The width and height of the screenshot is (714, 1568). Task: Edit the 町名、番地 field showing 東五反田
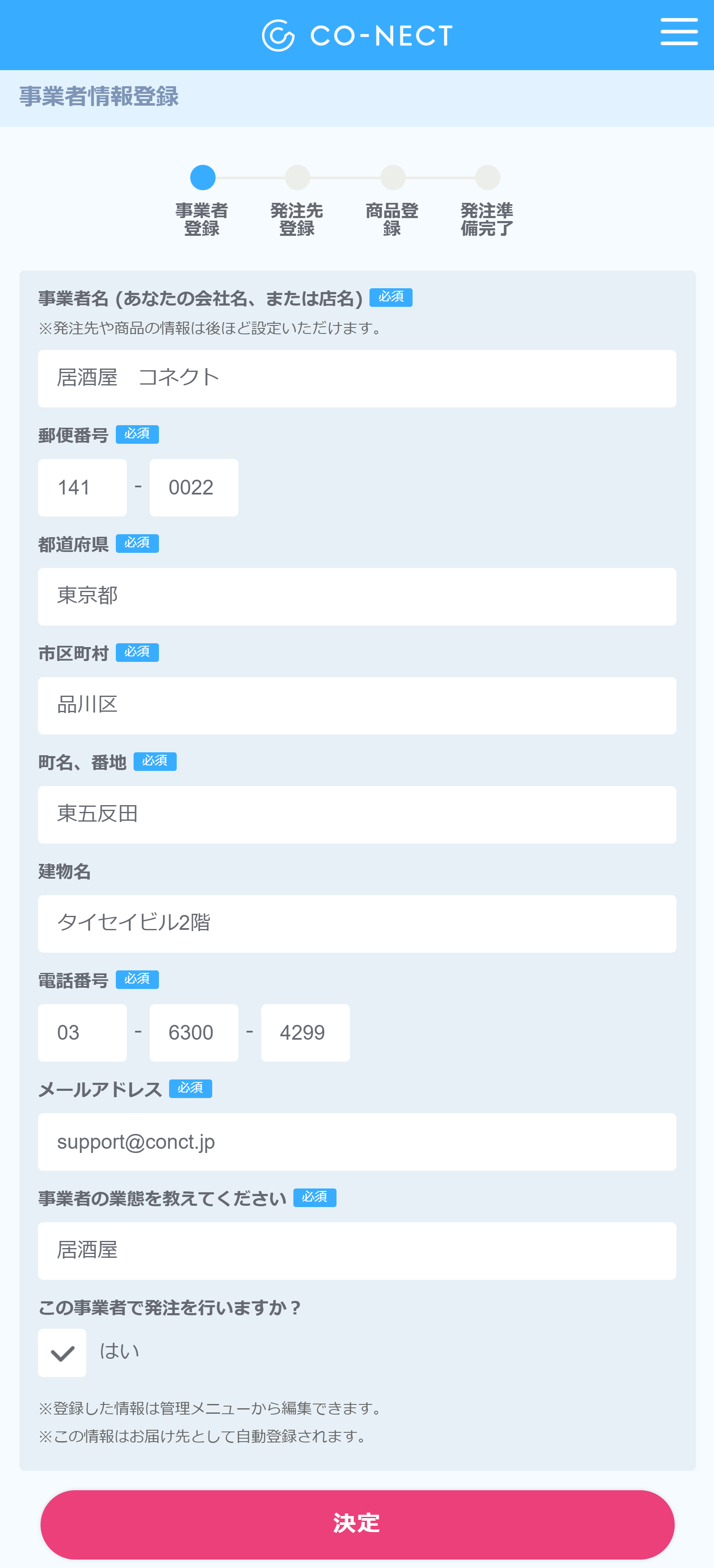tap(357, 814)
